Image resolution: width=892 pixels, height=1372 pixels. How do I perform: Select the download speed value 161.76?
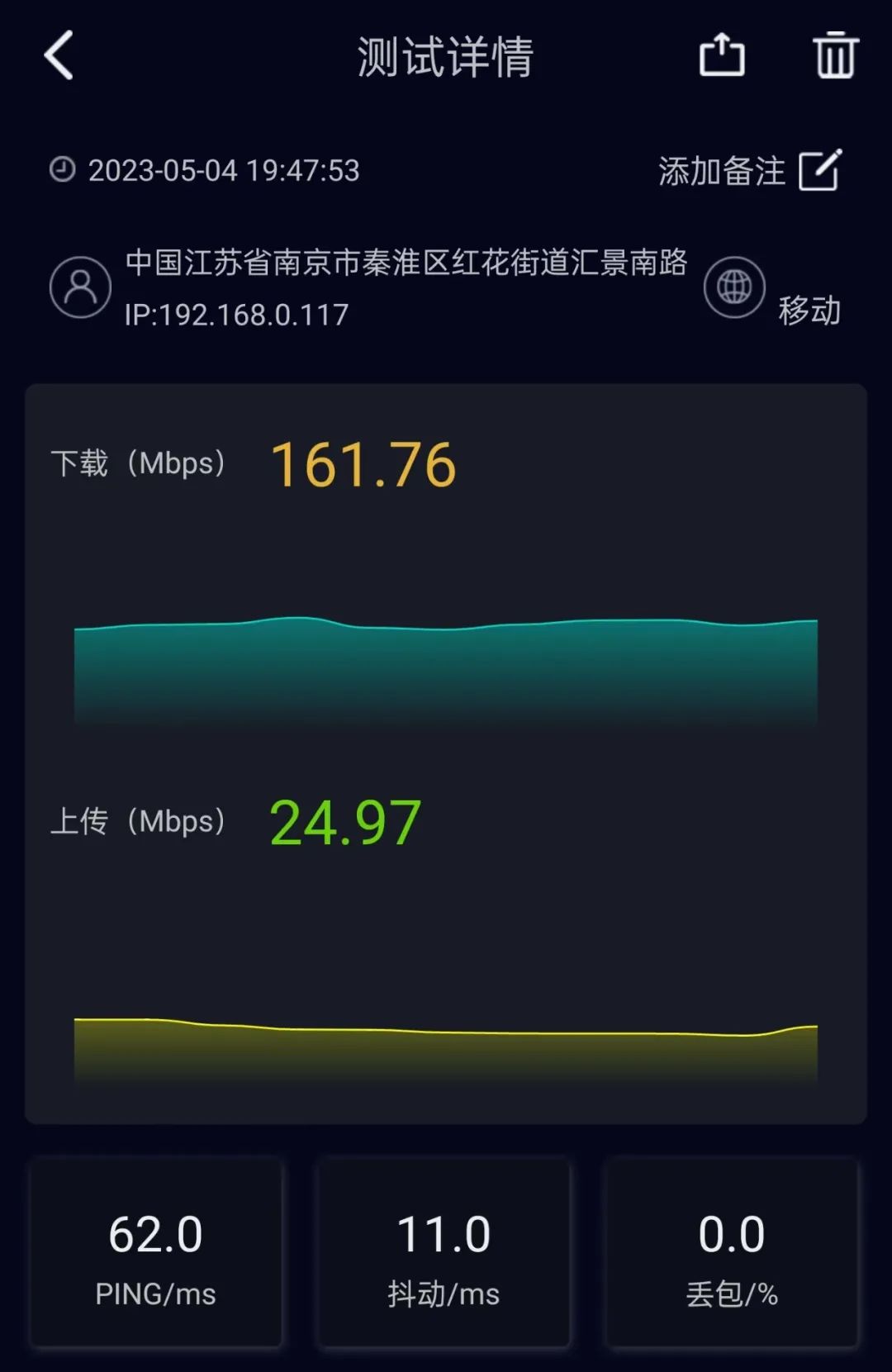click(363, 465)
